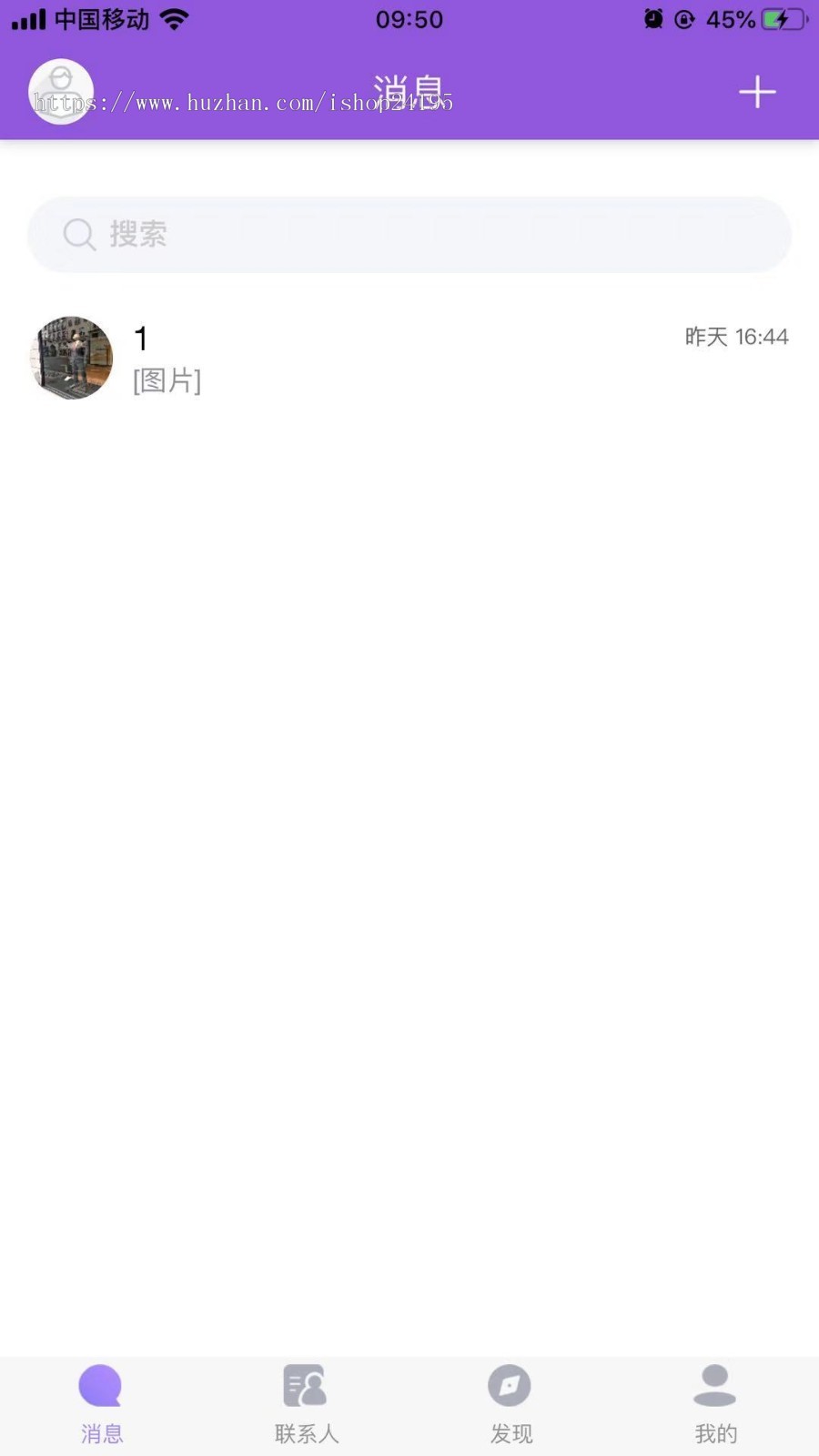Tap the plus icon to add
The image size is (819, 1456).
(756, 92)
